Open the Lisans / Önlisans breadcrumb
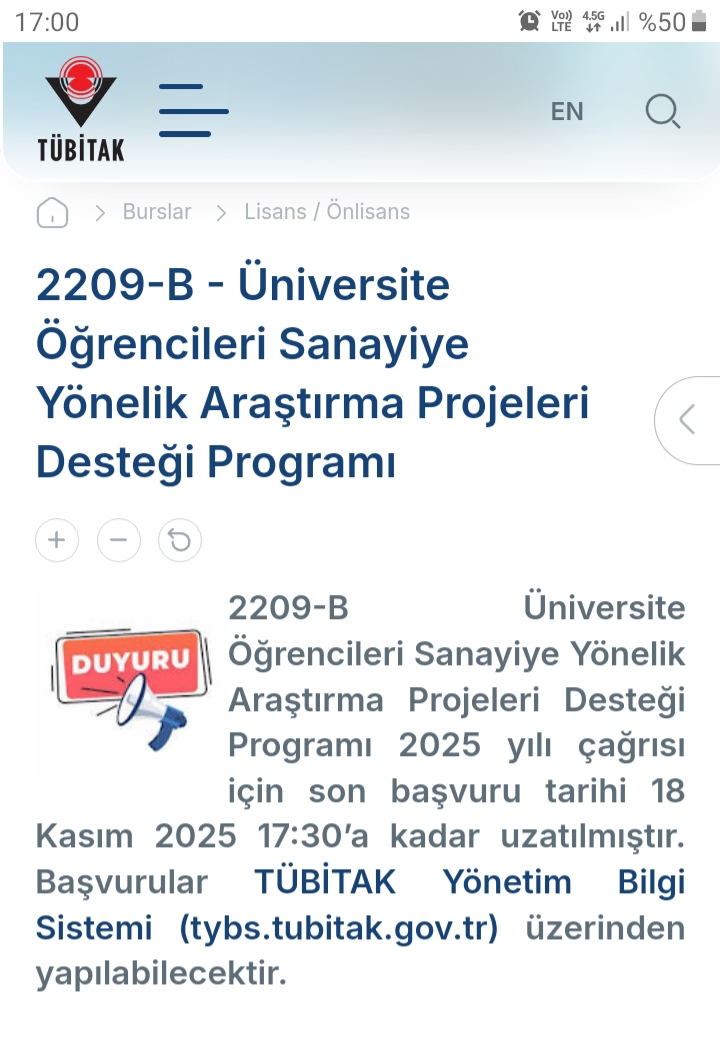The width and height of the screenshot is (720, 1046). click(327, 212)
